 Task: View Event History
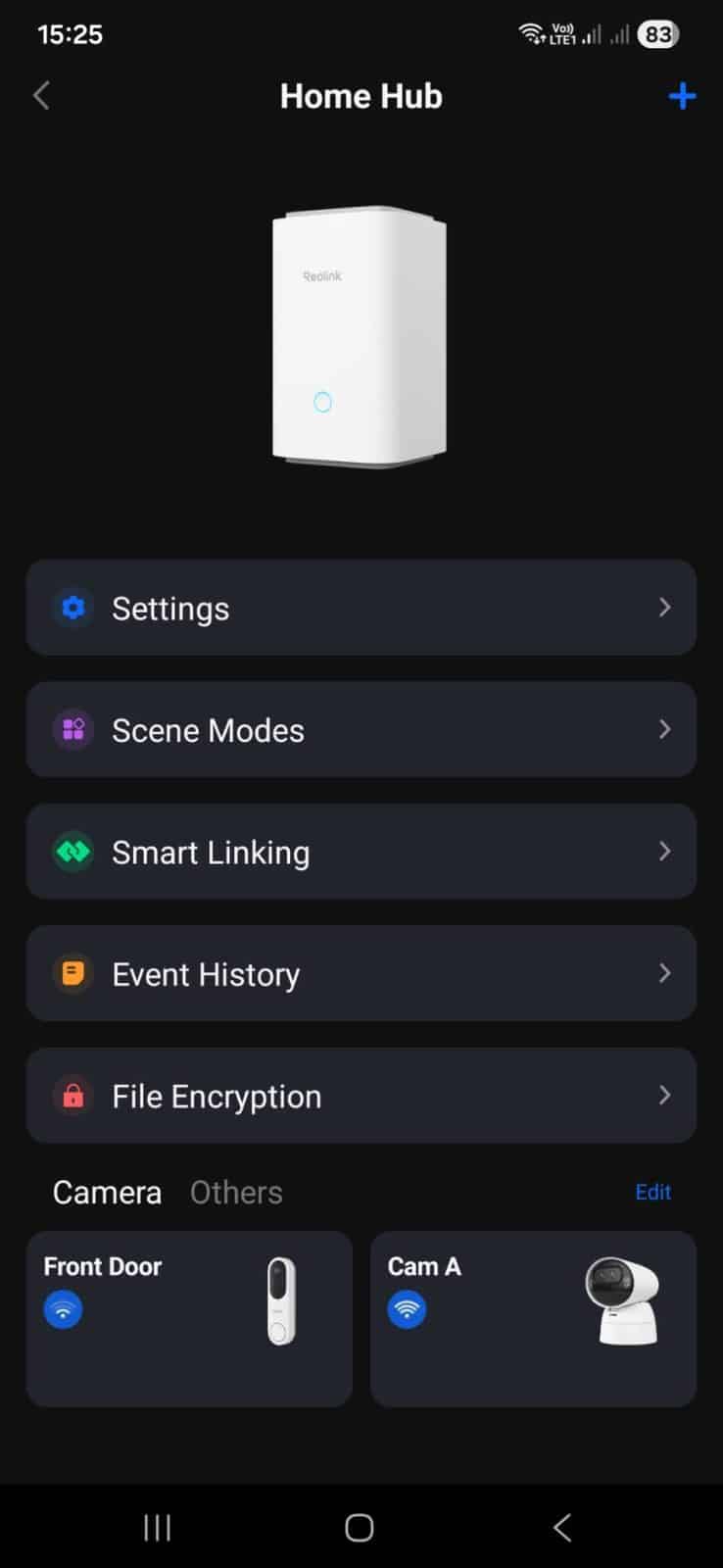(x=361, y=973)
